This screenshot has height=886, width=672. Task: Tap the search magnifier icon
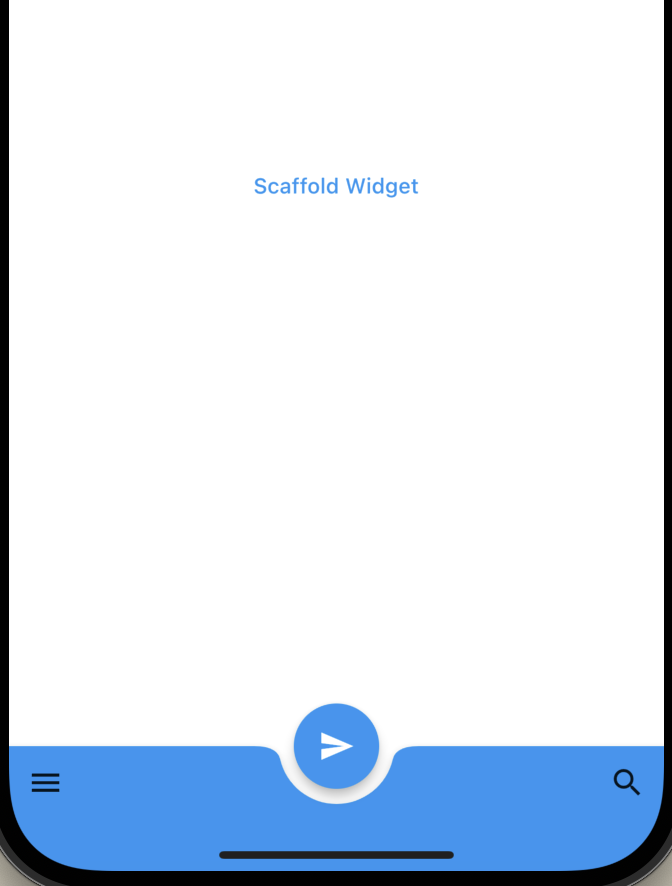coord(626,782)
